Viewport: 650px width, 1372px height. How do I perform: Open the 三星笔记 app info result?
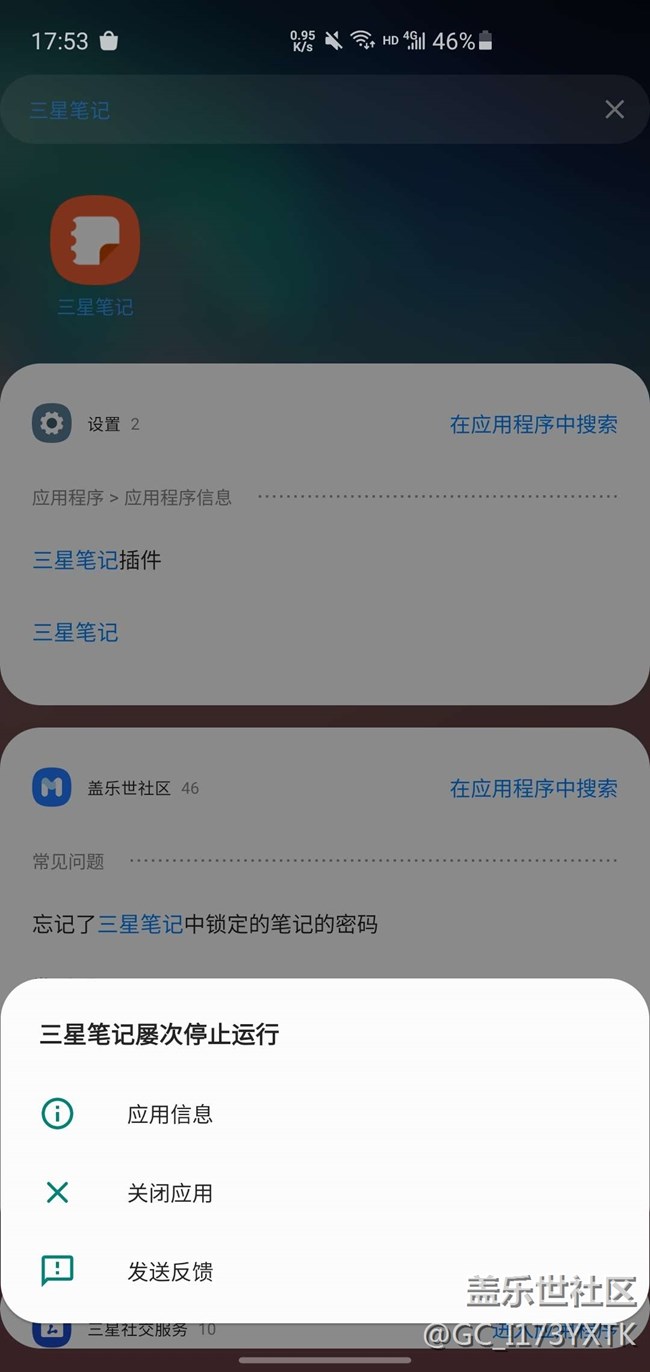point(76,632)
